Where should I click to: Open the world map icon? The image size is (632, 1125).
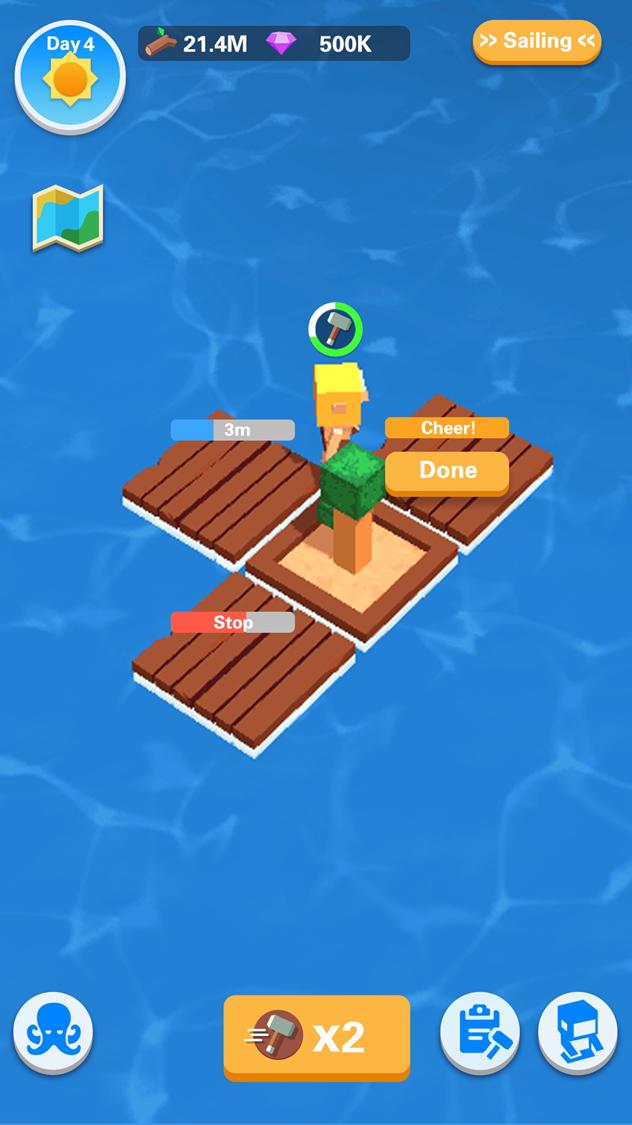68,217
